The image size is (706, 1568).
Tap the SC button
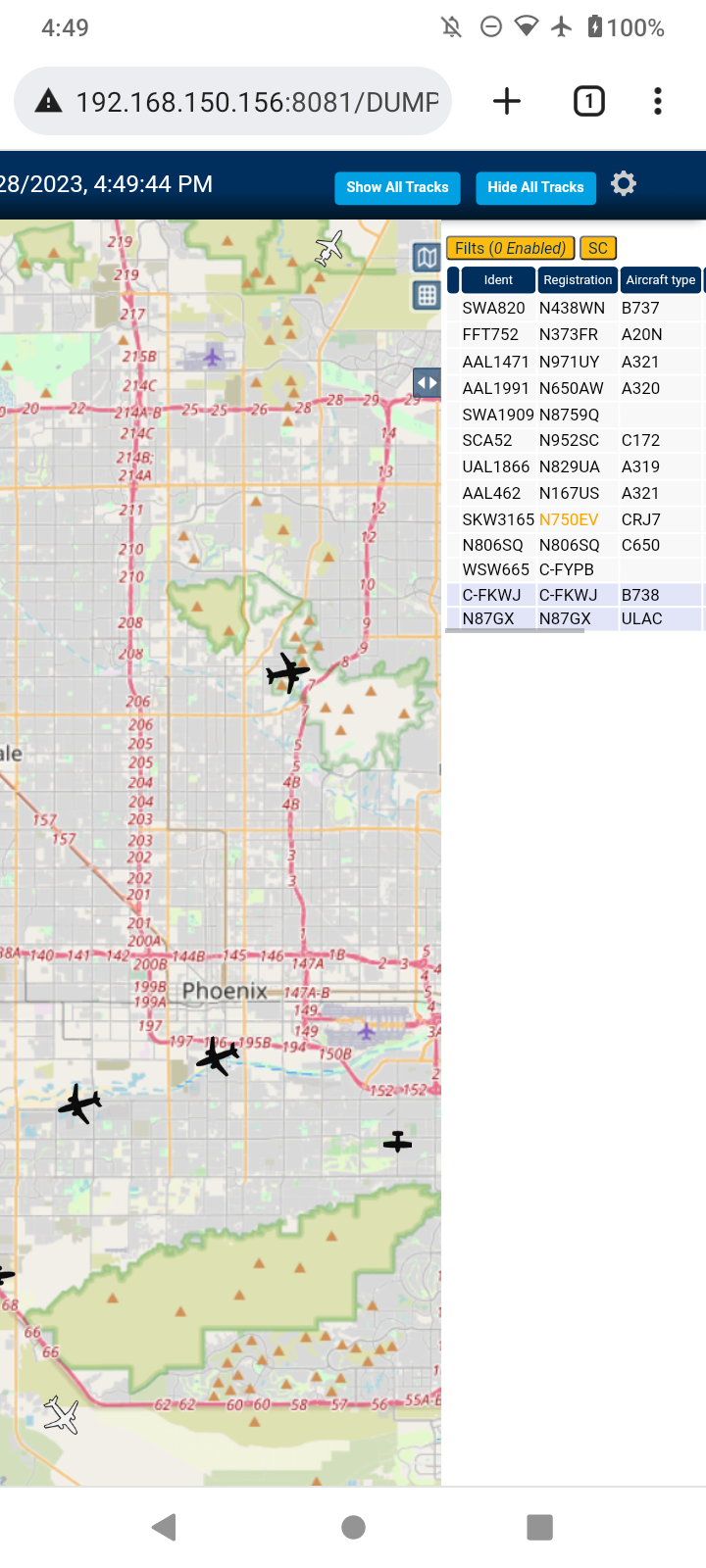tap(598, 248)
